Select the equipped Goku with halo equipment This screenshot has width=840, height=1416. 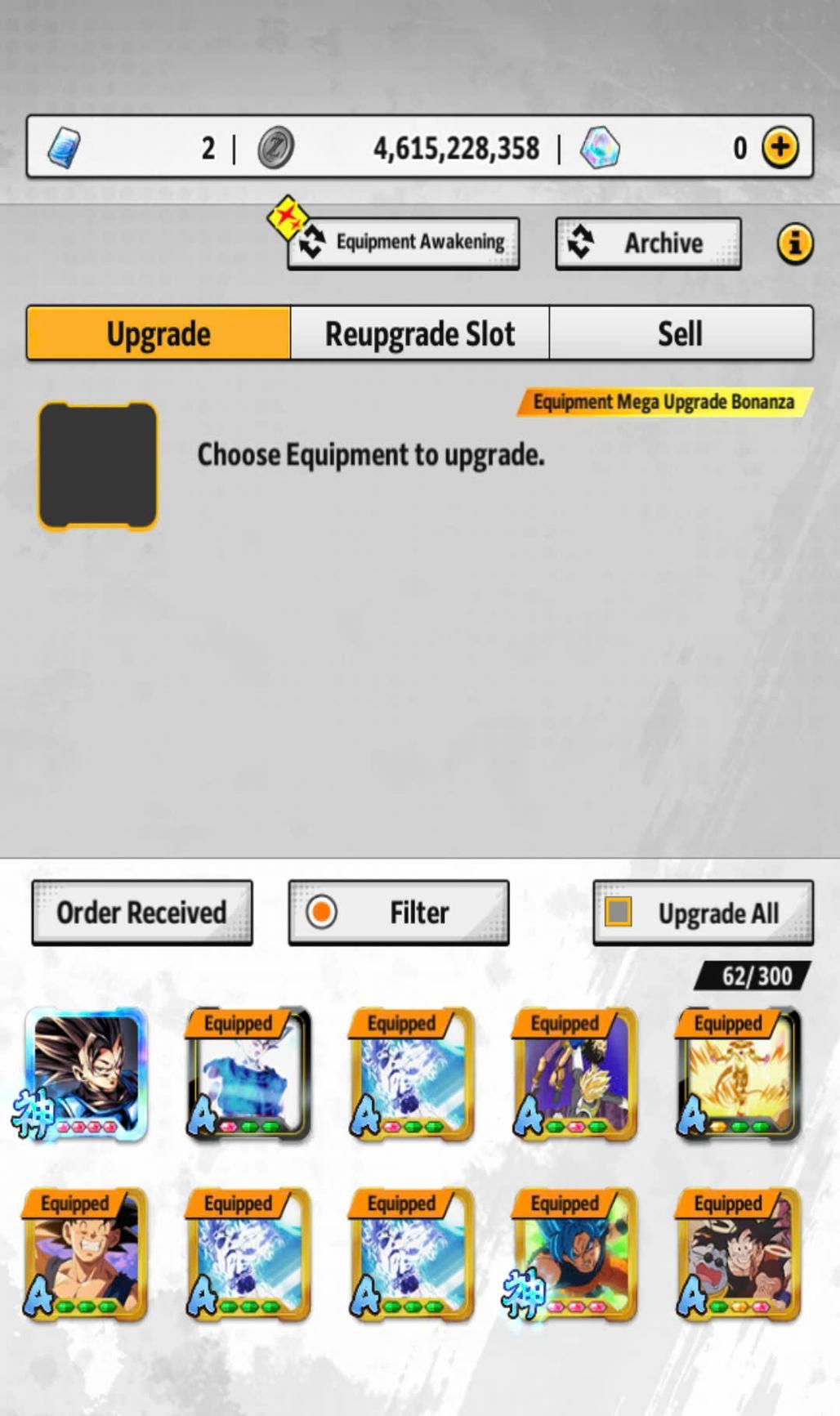pyautogui.click(x=738, y=1253)
